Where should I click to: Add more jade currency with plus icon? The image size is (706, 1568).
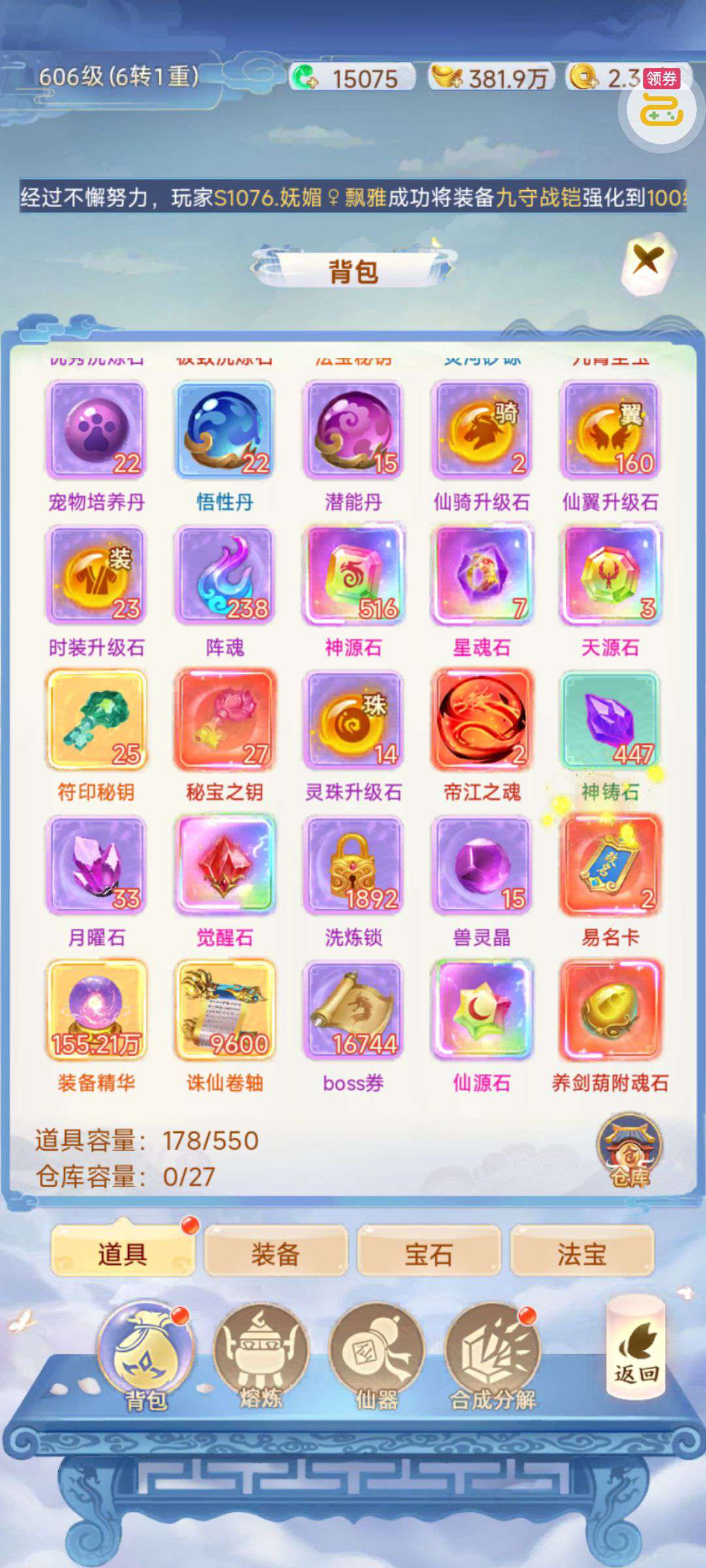click(305, 78)
